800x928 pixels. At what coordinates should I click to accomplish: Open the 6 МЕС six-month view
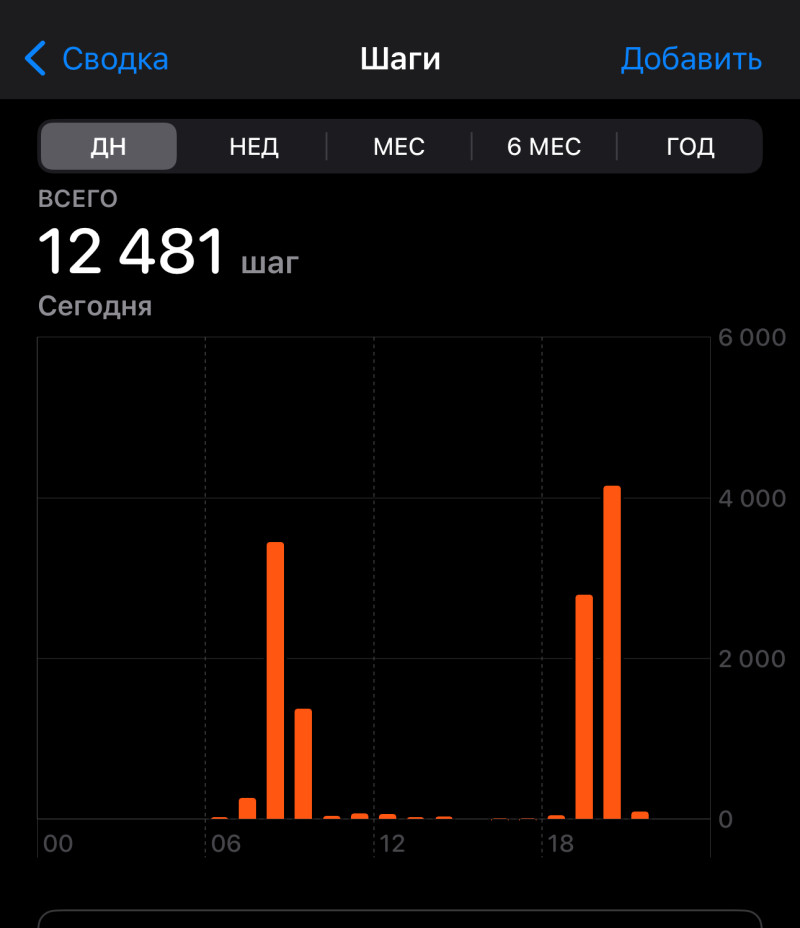pyautogui.click(x=544, y=147)
